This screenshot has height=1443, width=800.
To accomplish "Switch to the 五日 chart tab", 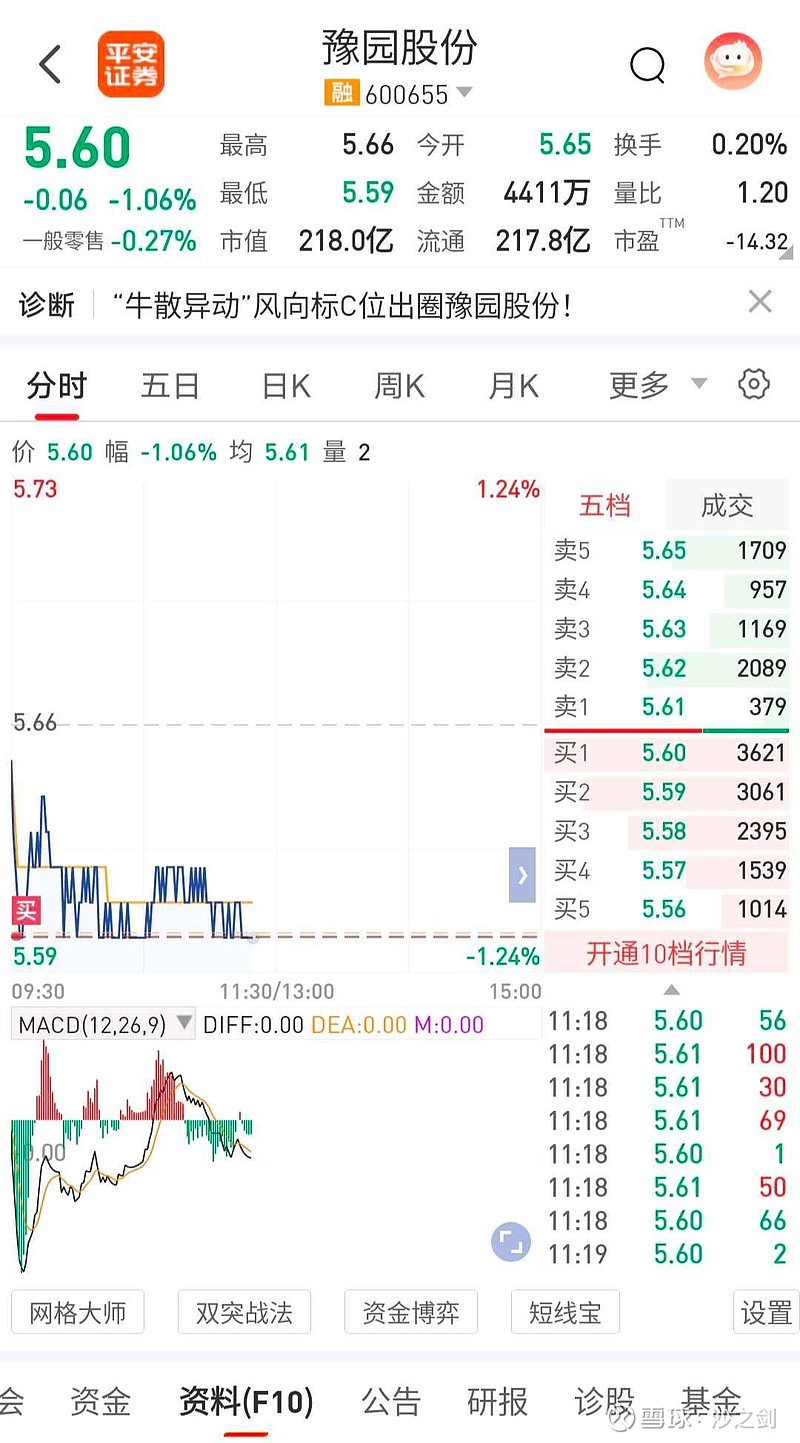I will 170,385.
